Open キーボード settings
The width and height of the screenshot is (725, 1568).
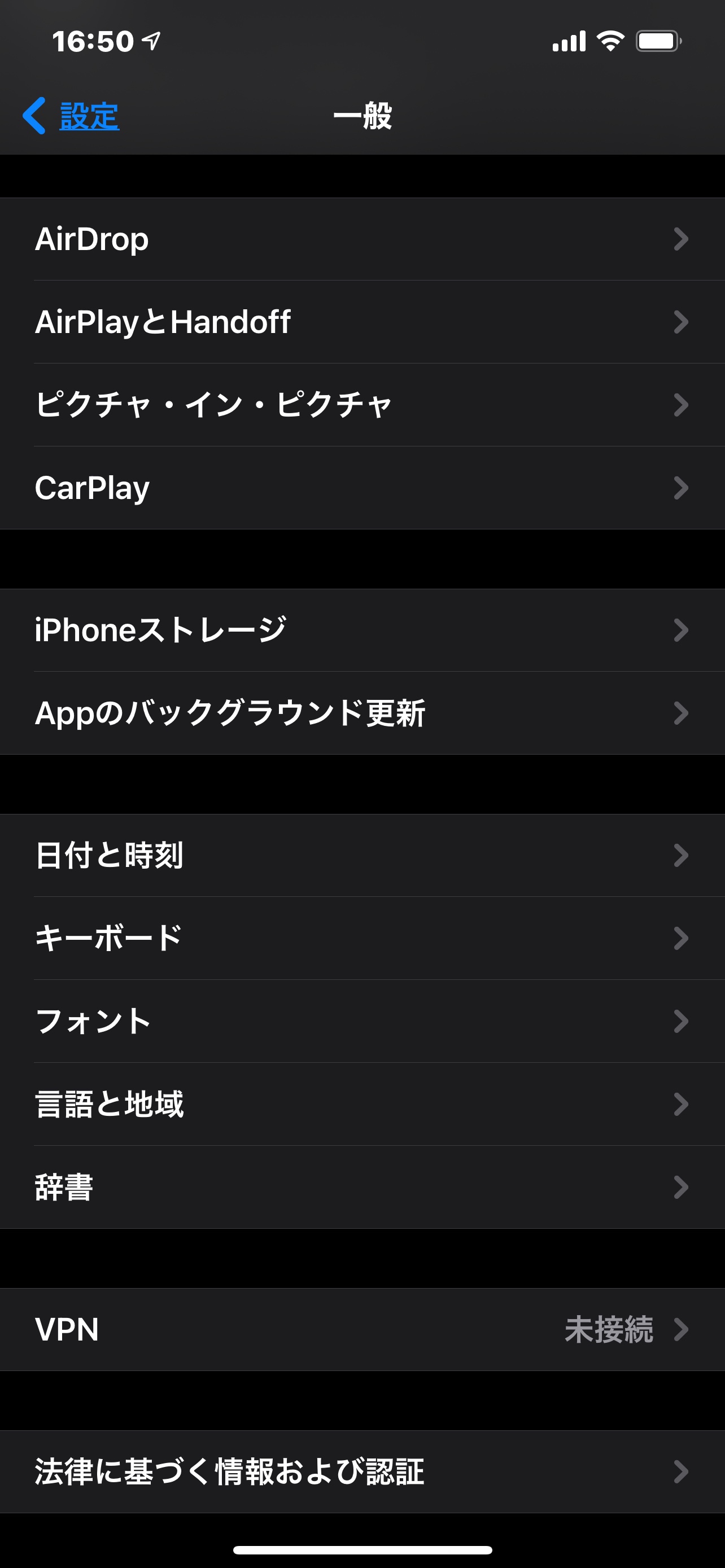[x=362, y=938]
